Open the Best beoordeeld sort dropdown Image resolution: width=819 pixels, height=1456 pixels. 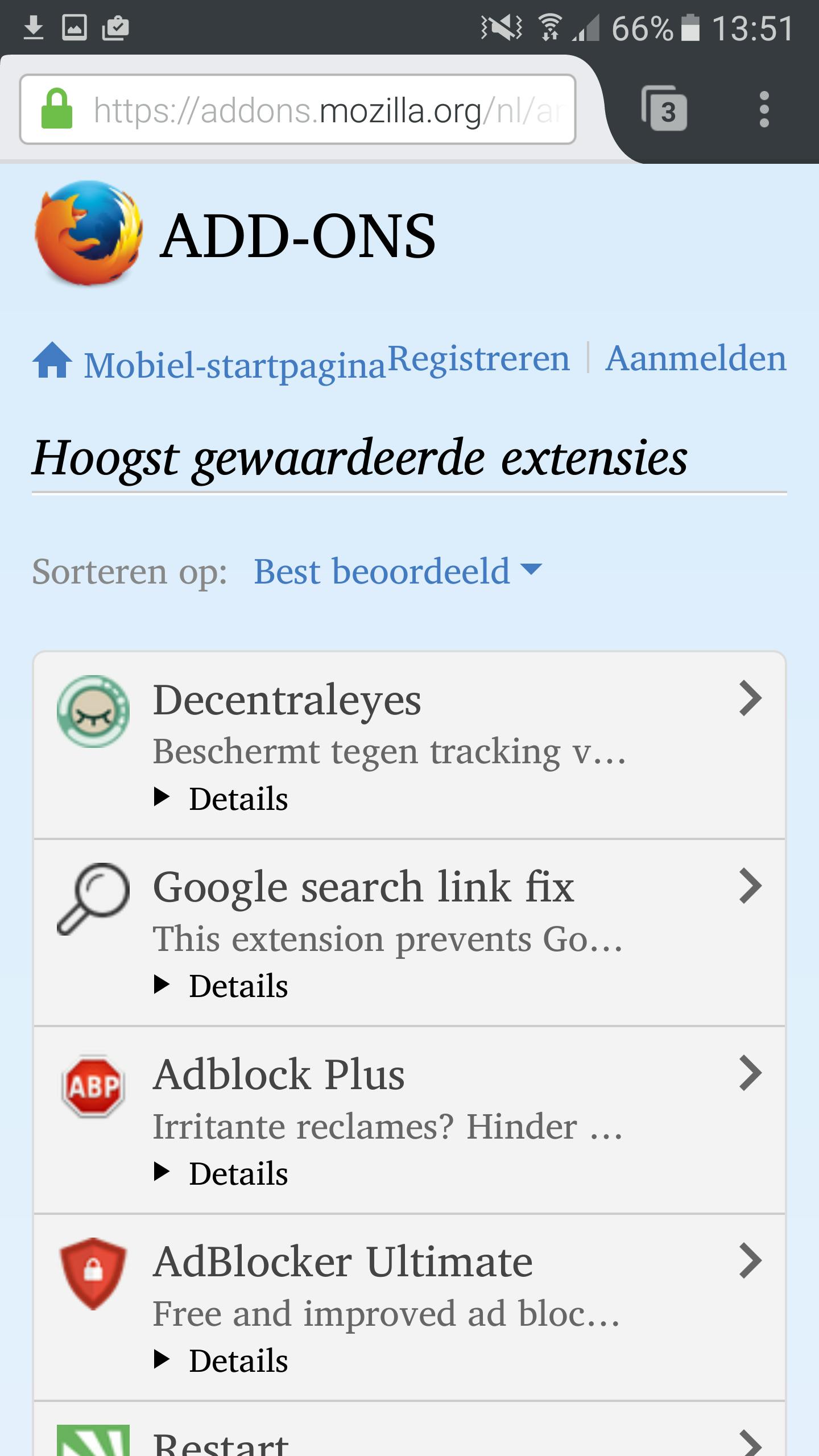pyautogui.click(x=397, y=571)
